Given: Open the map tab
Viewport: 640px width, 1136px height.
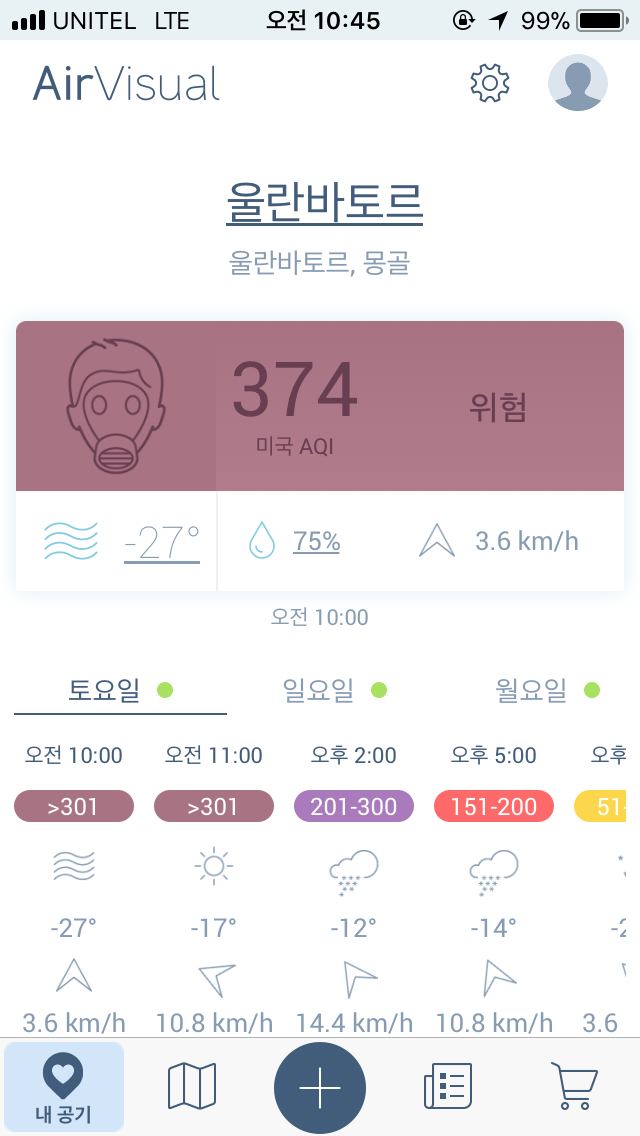Looking at the screenshot, I should coord(191,1086).
